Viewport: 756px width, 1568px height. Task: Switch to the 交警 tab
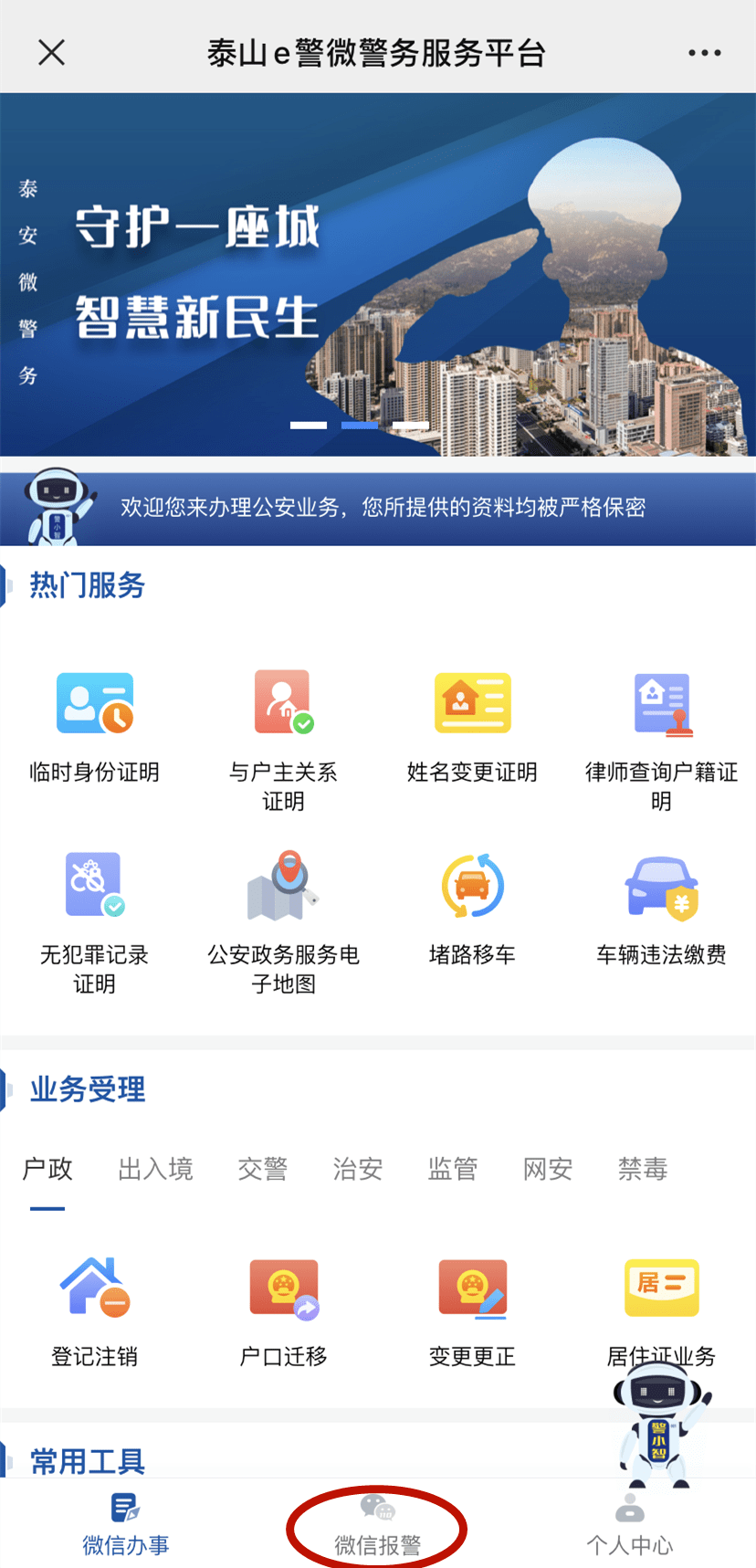(x=262, y=1169)
